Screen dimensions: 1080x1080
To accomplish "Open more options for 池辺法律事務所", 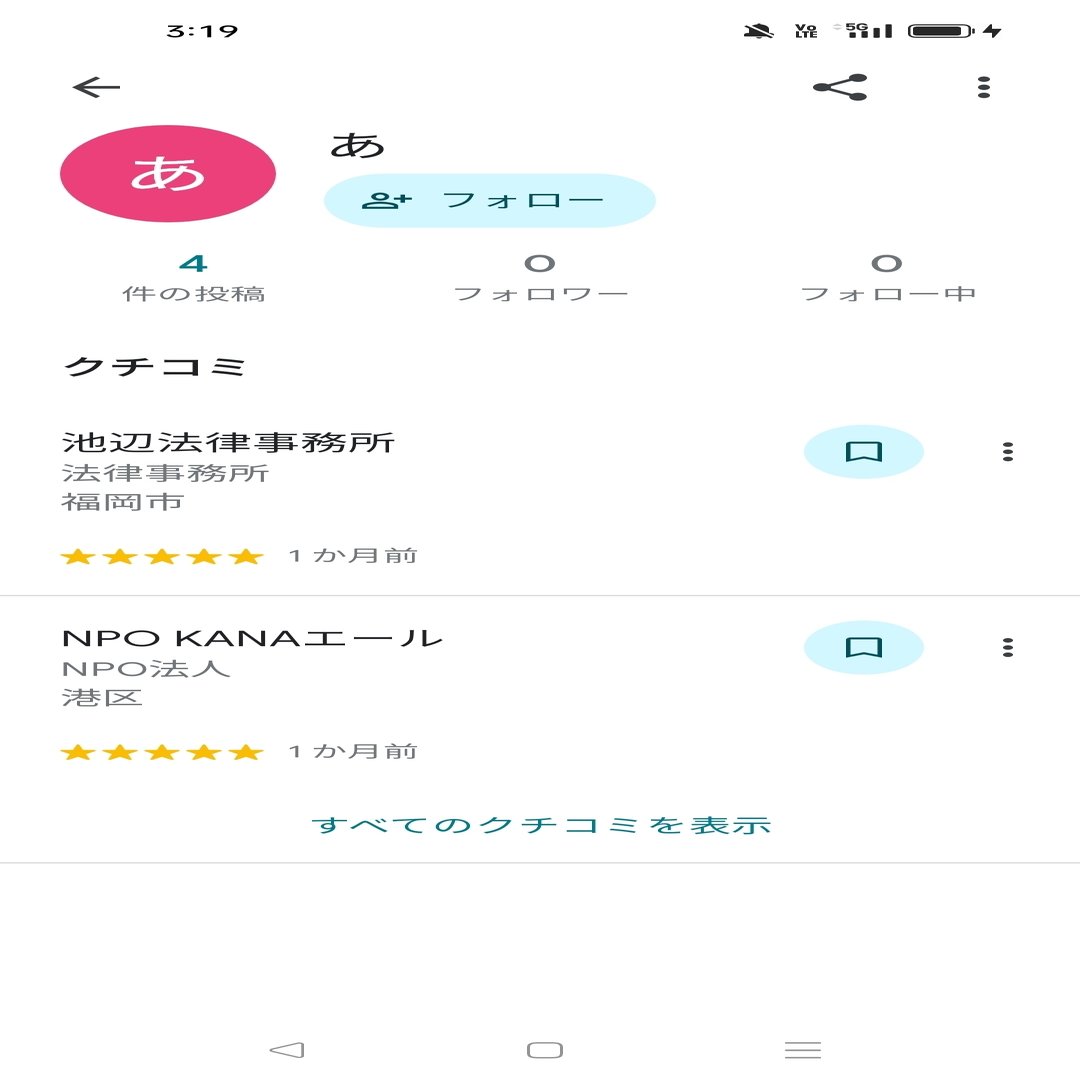I will pyautogui.click(x=1007, y=452).
